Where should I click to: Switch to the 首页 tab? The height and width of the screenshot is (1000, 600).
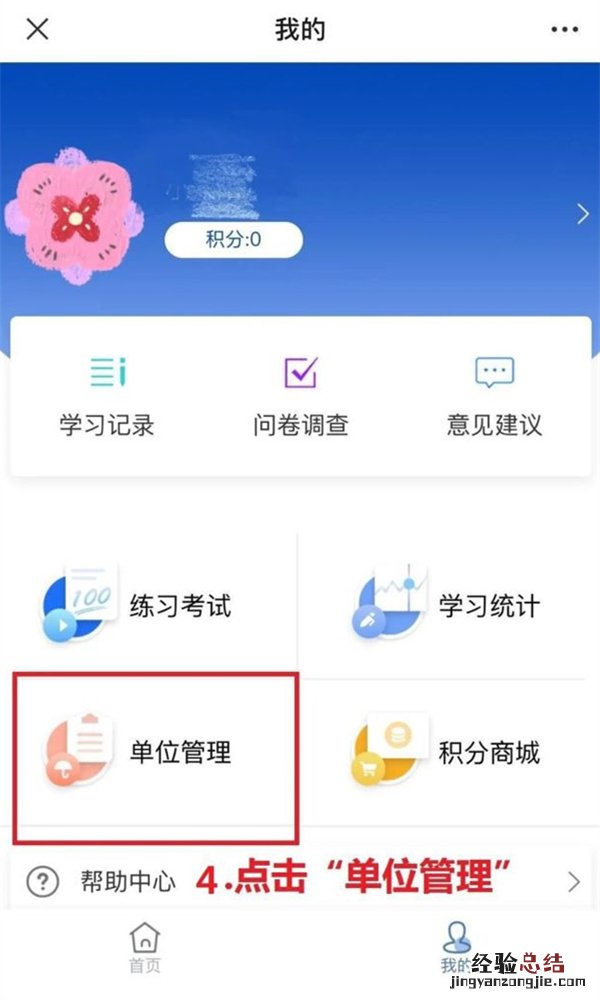[x=145, y=948]
